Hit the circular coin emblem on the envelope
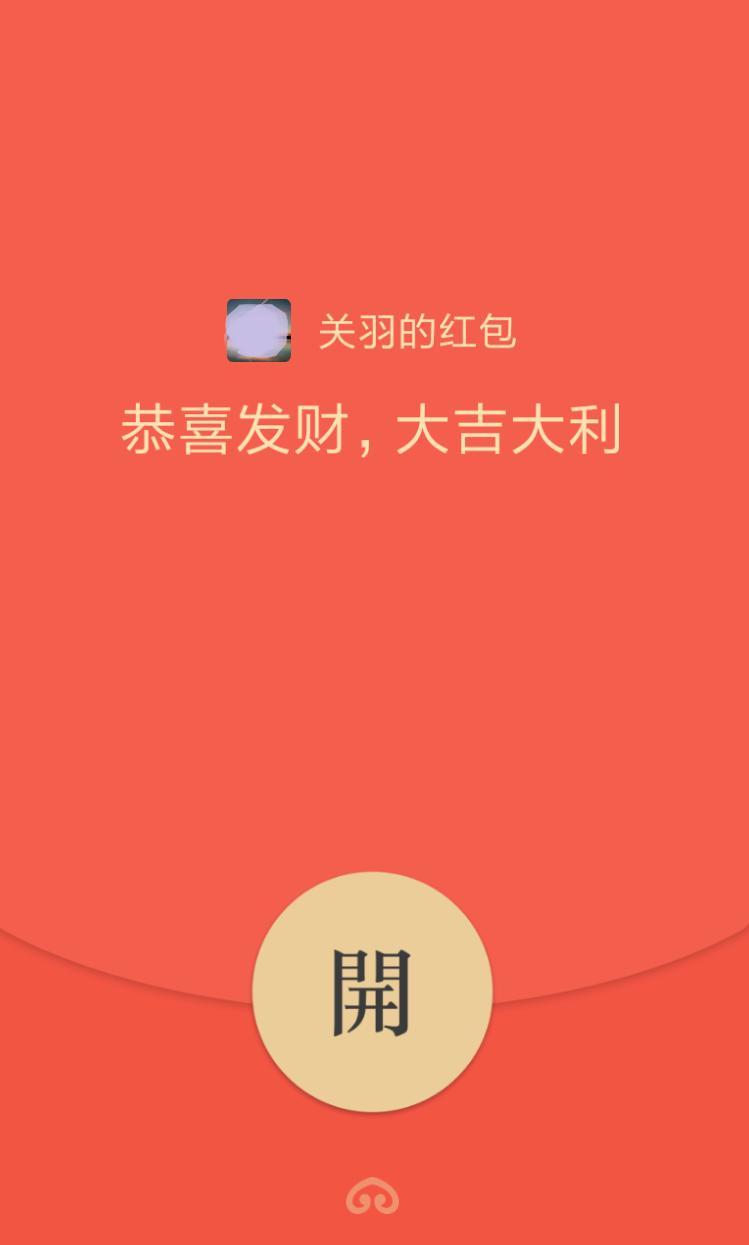 [x=374, y=990]
